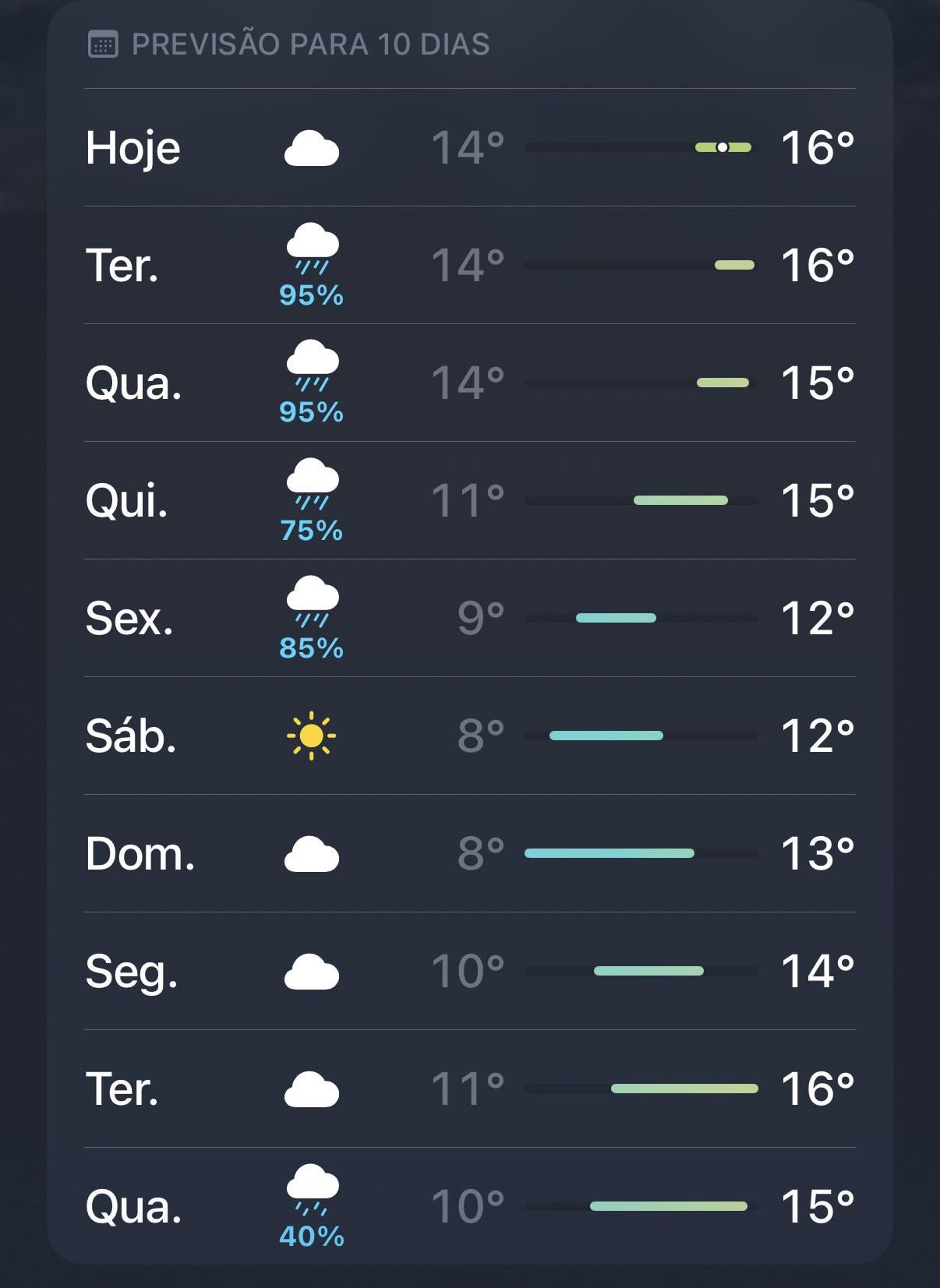Viewport: 940px width, 1288px height.
Task: Open Sex. forecast details
Action: 469,619
